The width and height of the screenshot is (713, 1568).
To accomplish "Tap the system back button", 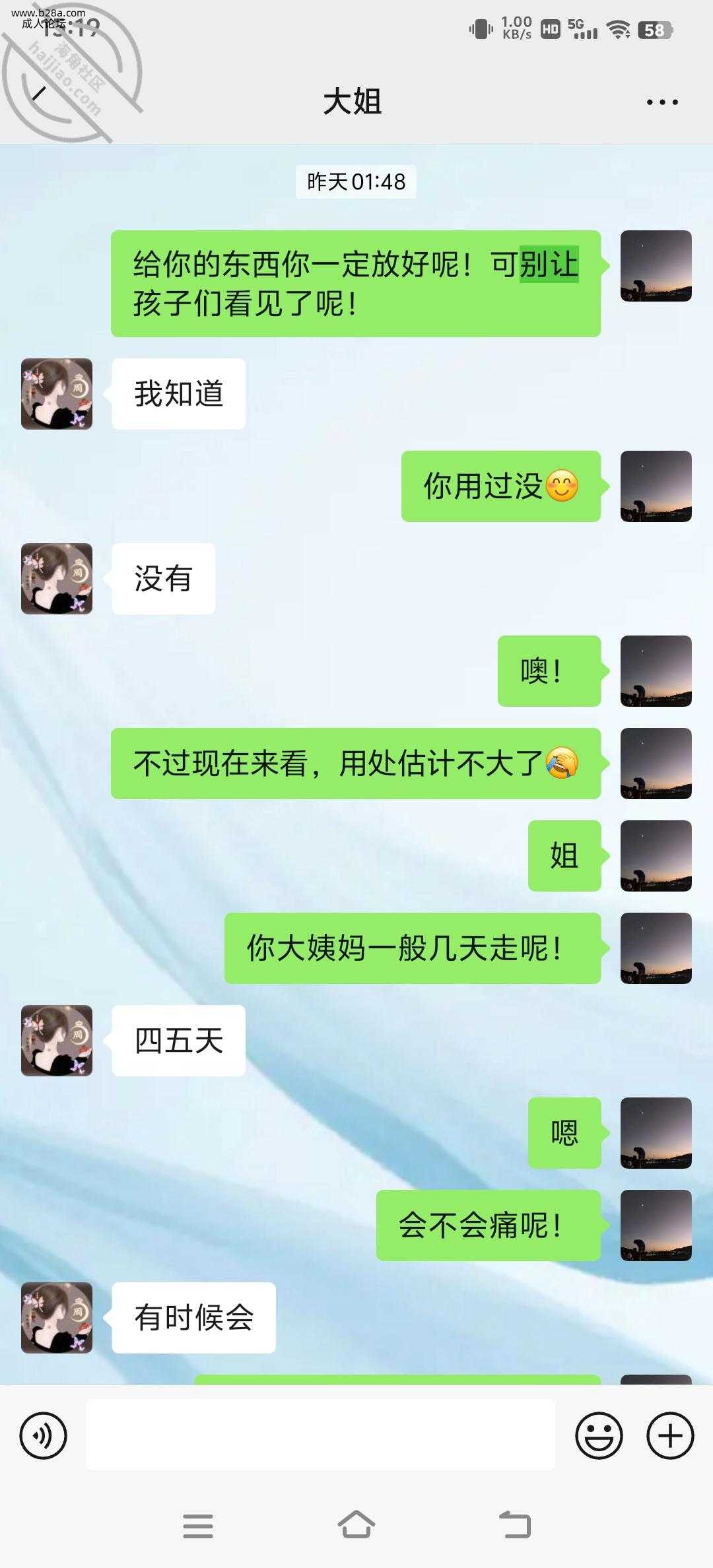I will point(515,1524).
